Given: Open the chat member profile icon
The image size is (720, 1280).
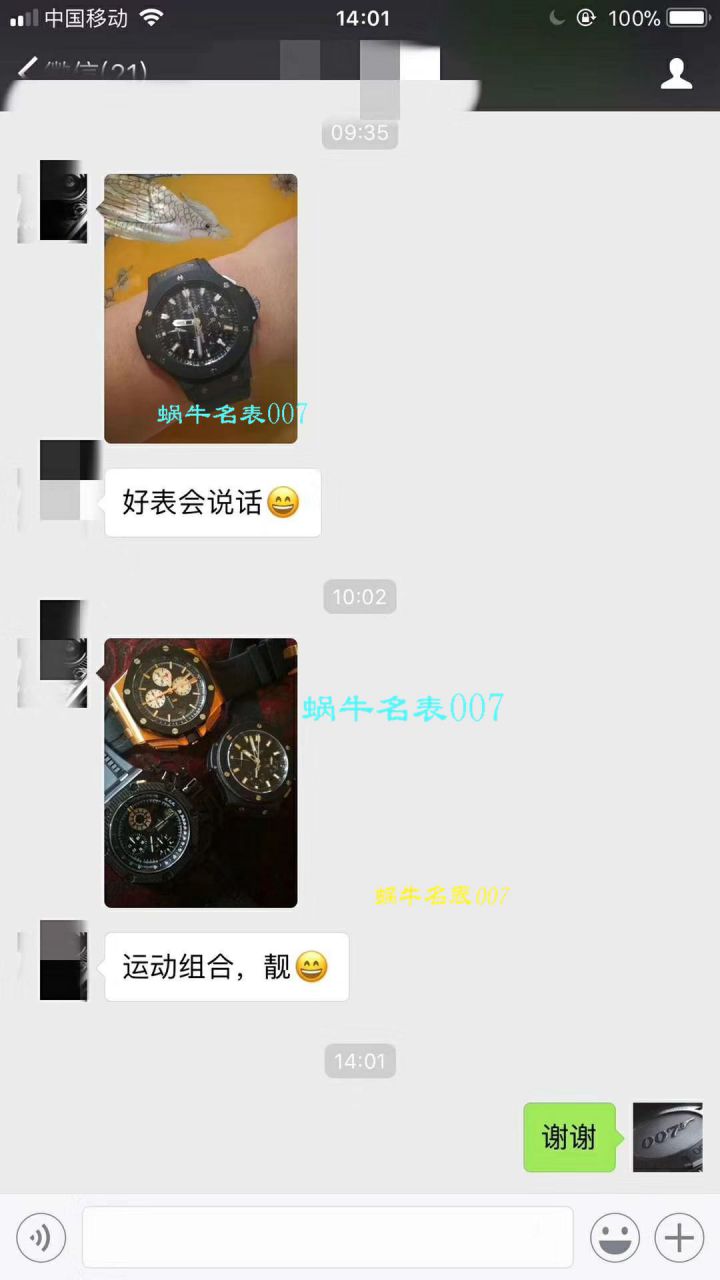Looking at the screenshot, I should coord(676,71).
